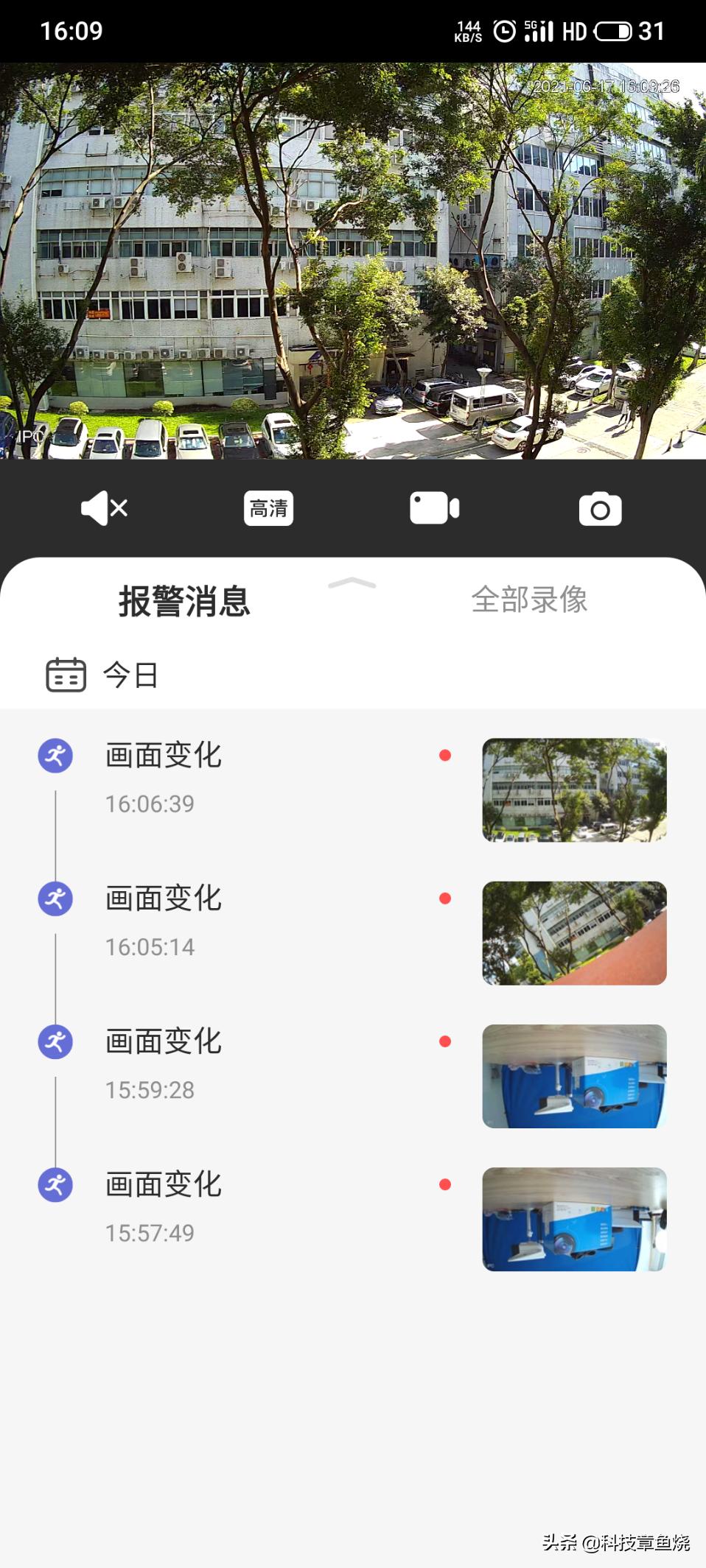
Task: Select the 报警消息 tab
Action: (x=184, y=600)
